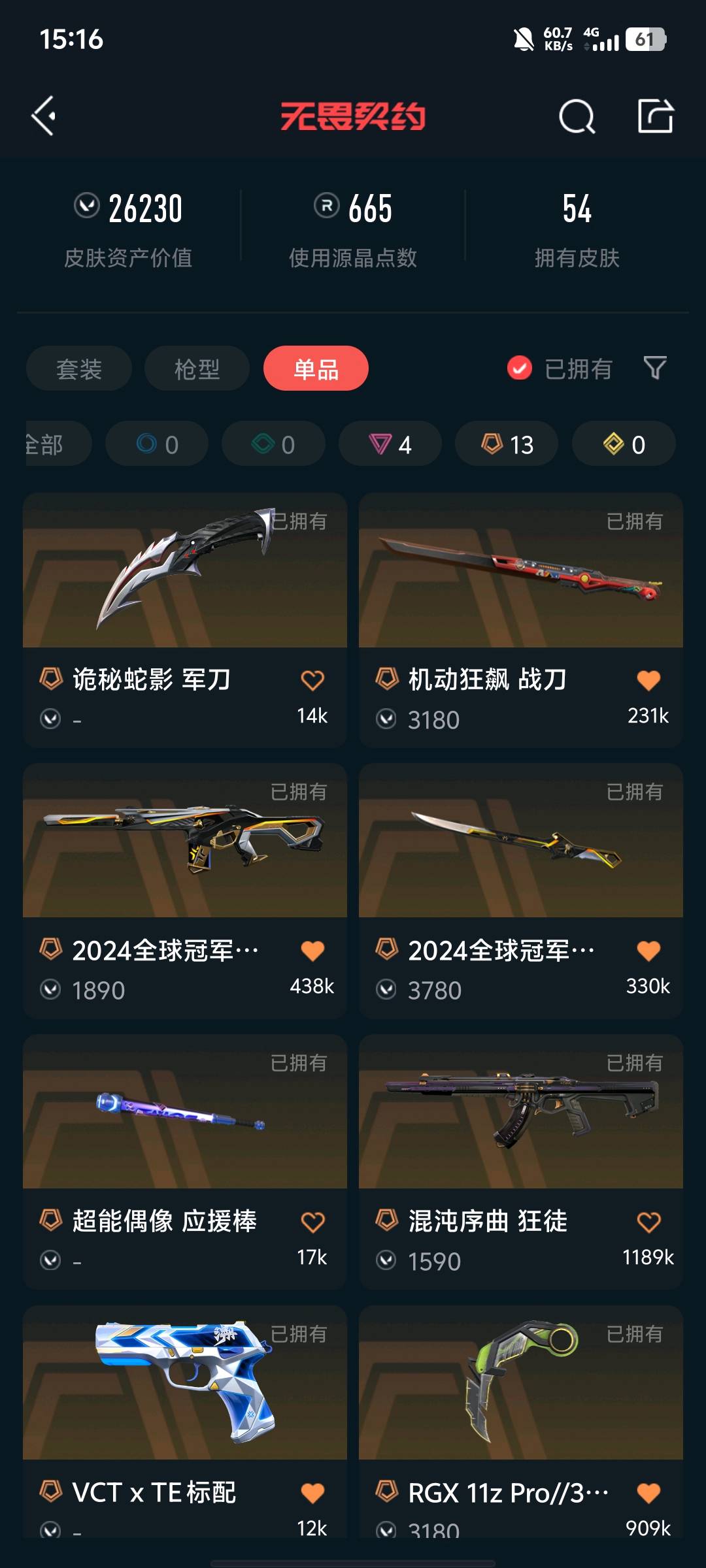Image resolution: width=706 pixels, height=1568 pixels.
Task: Open the funnel filter options
Action: [x=654, y=368]
